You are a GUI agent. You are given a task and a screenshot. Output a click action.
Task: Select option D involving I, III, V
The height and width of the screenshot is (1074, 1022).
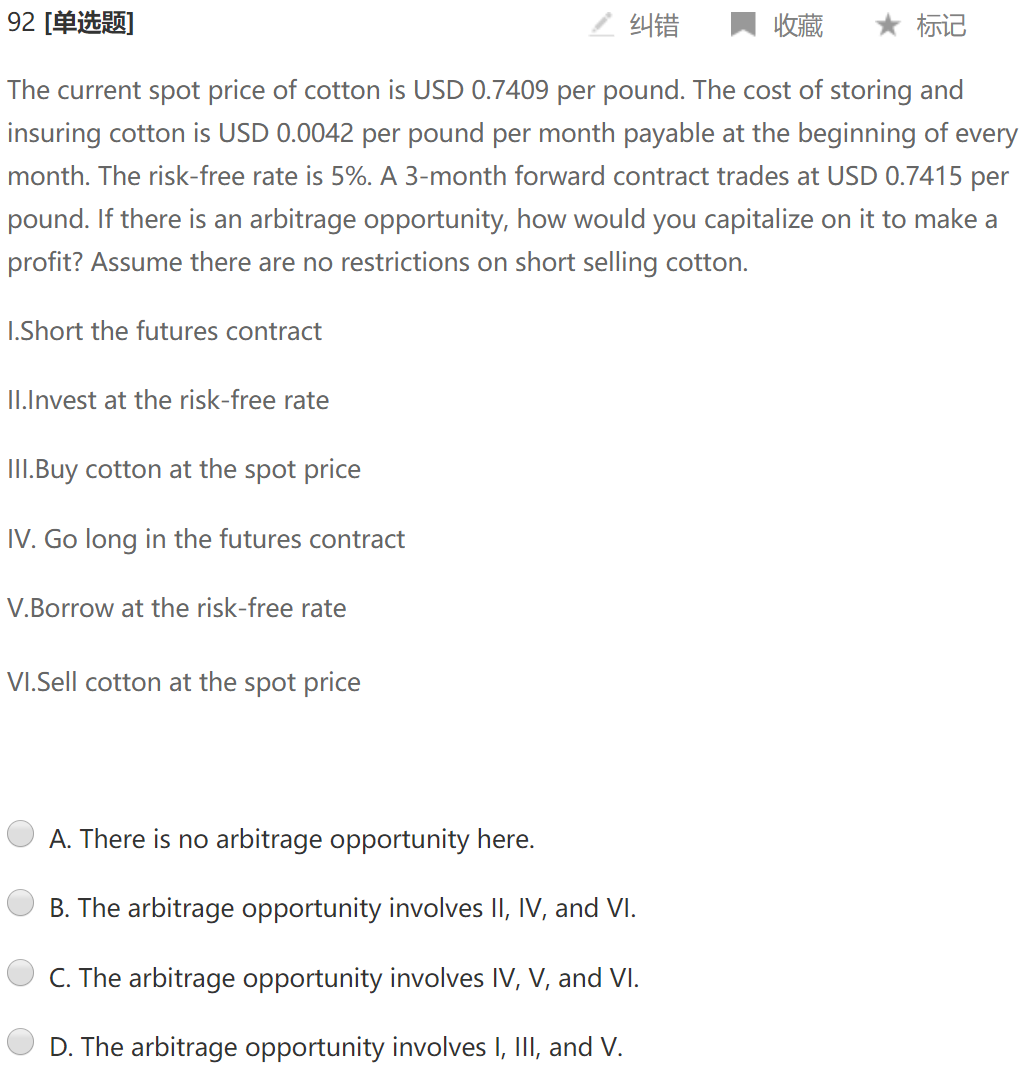[x=21, y=1043]
